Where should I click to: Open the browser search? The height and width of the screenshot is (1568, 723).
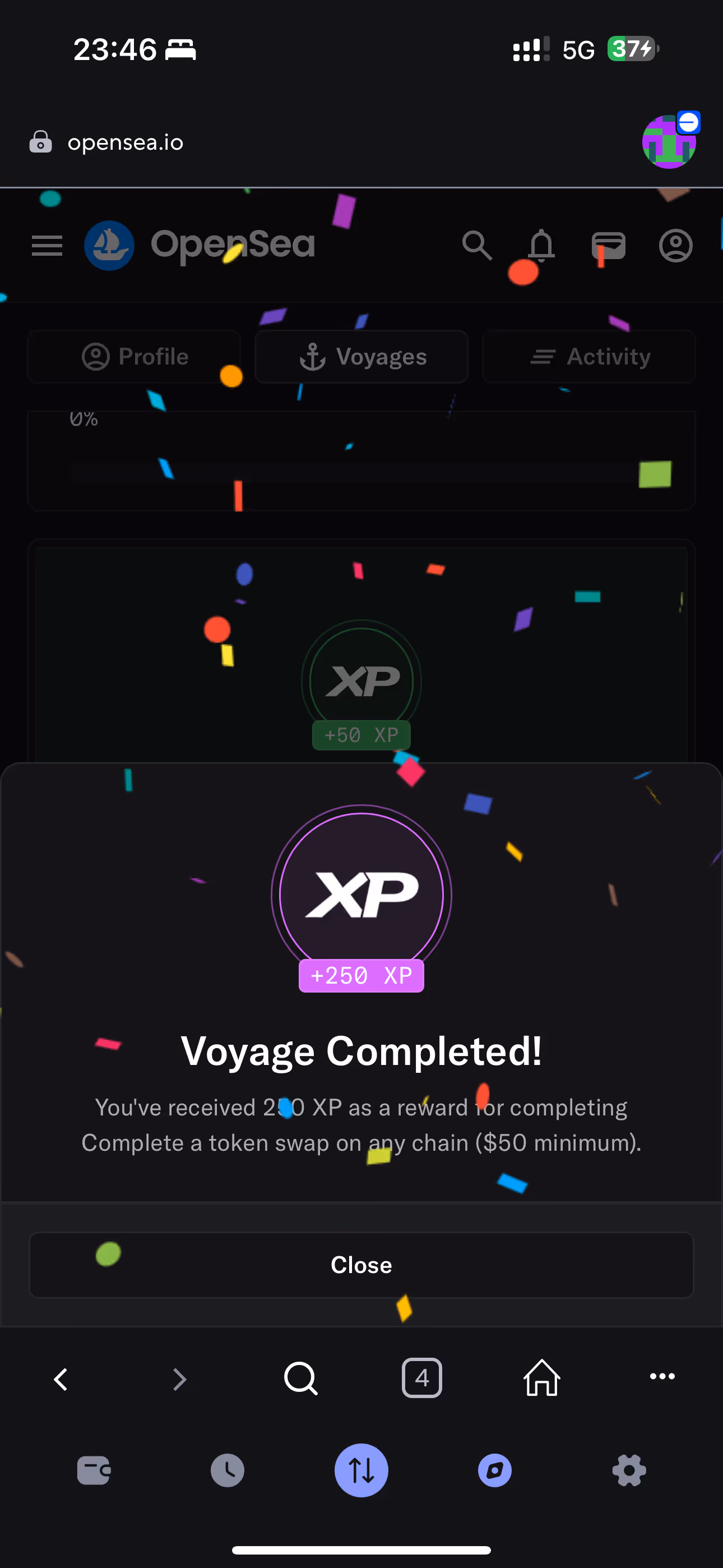click(x=300, y=1378)
